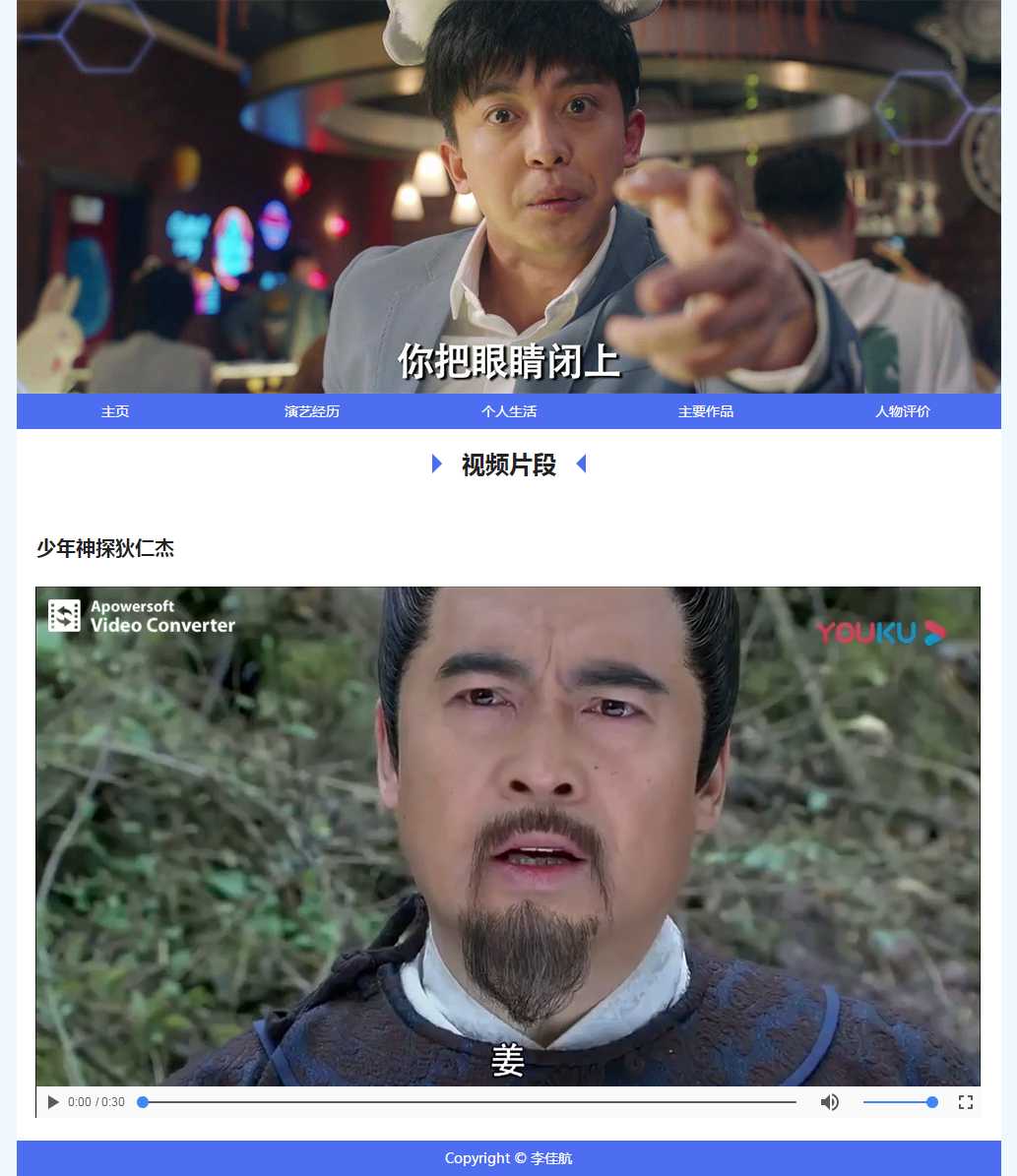Mute the video sound
This screenshot has width=1017, height=1176.
(830, 1102)
